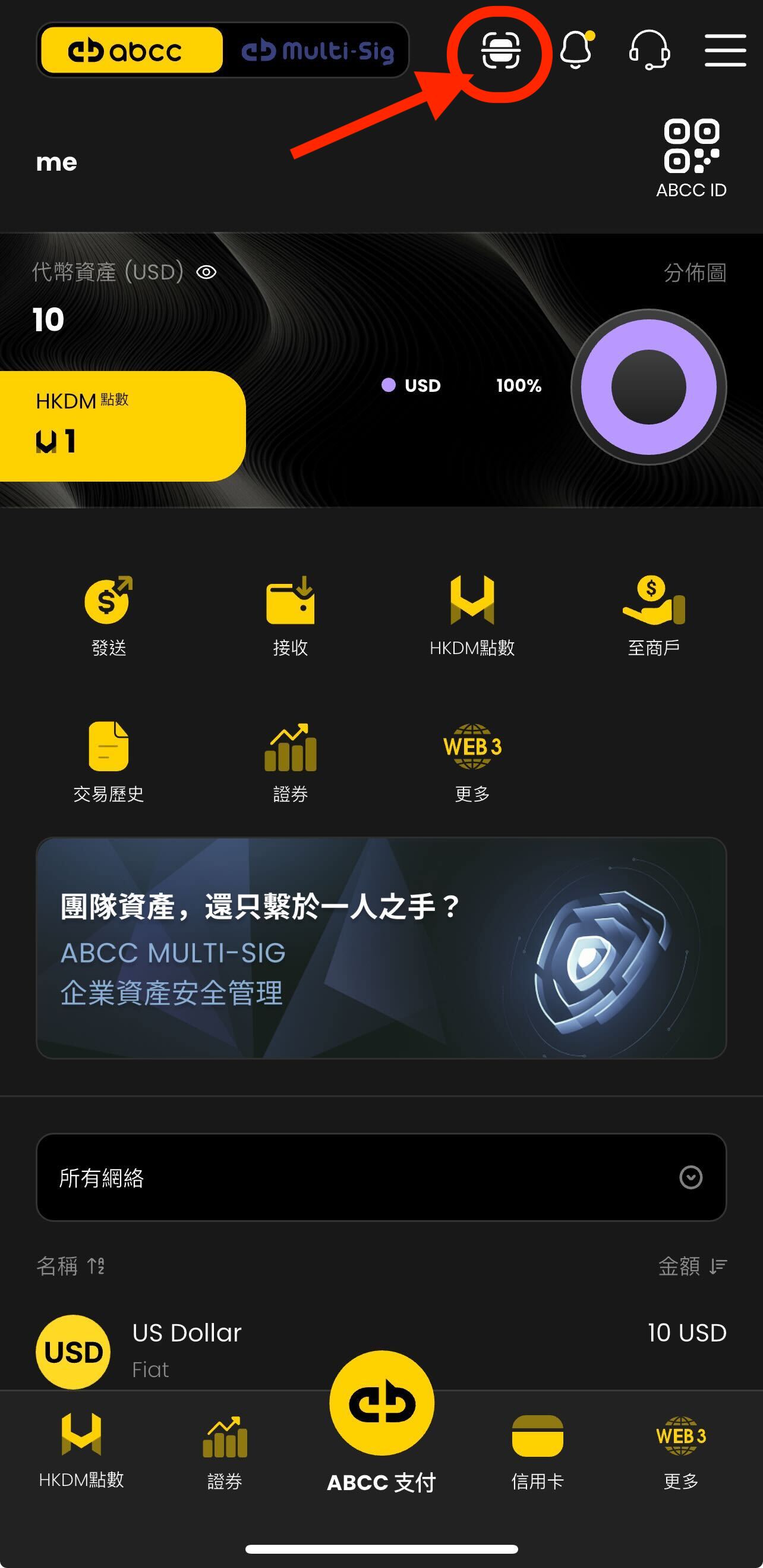Sort assets by 金額
The height and width of the screenshot is (1568, 763).
(x=692, y=1266)
